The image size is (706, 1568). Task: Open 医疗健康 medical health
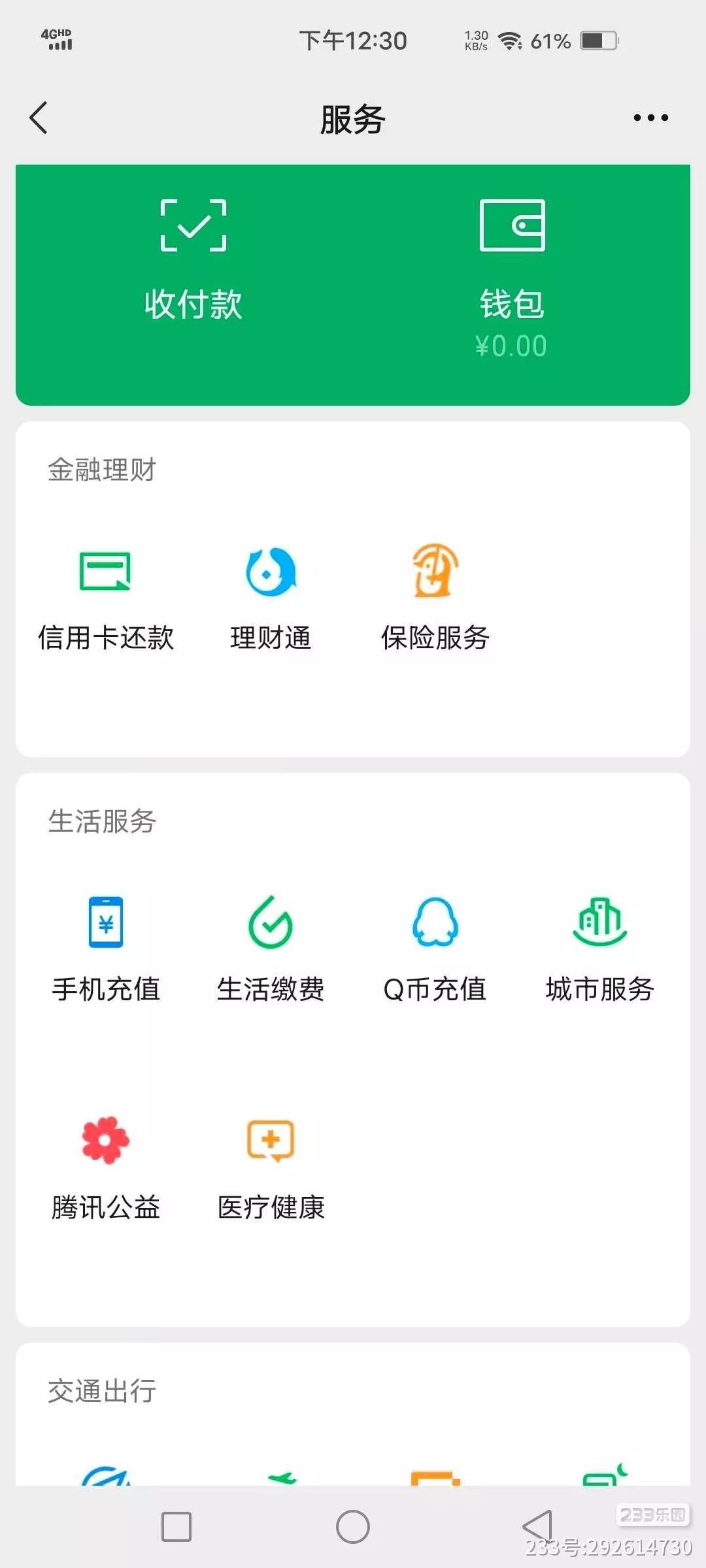point(271,1166)
